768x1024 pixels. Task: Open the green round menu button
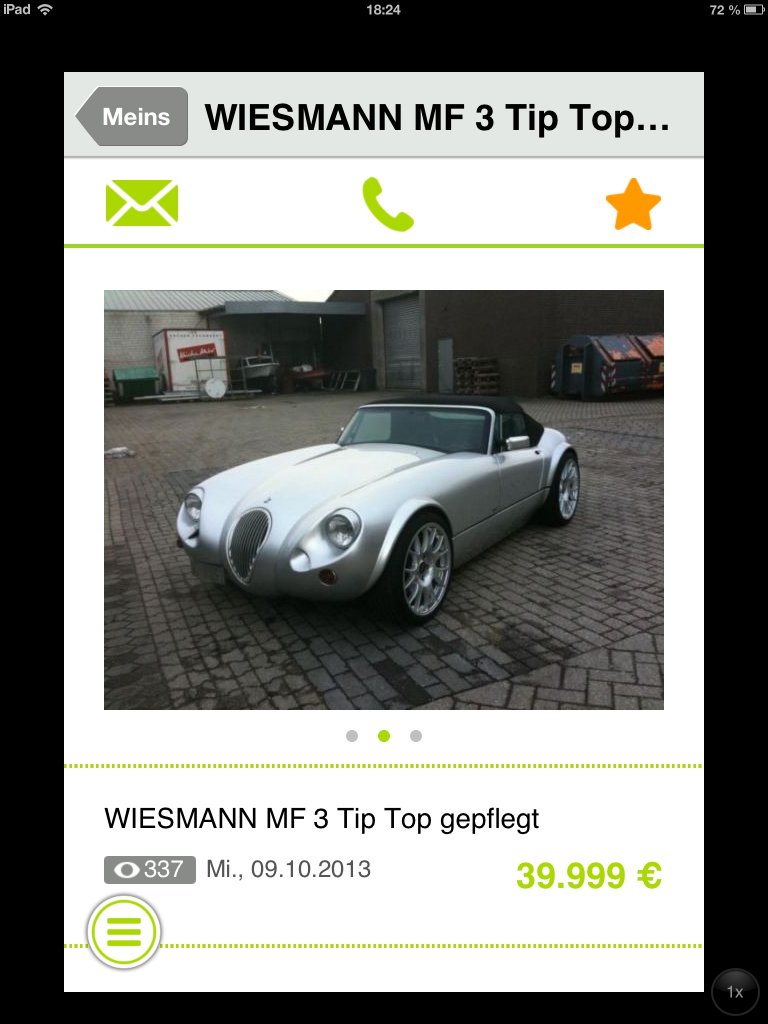tap(124, 932)
